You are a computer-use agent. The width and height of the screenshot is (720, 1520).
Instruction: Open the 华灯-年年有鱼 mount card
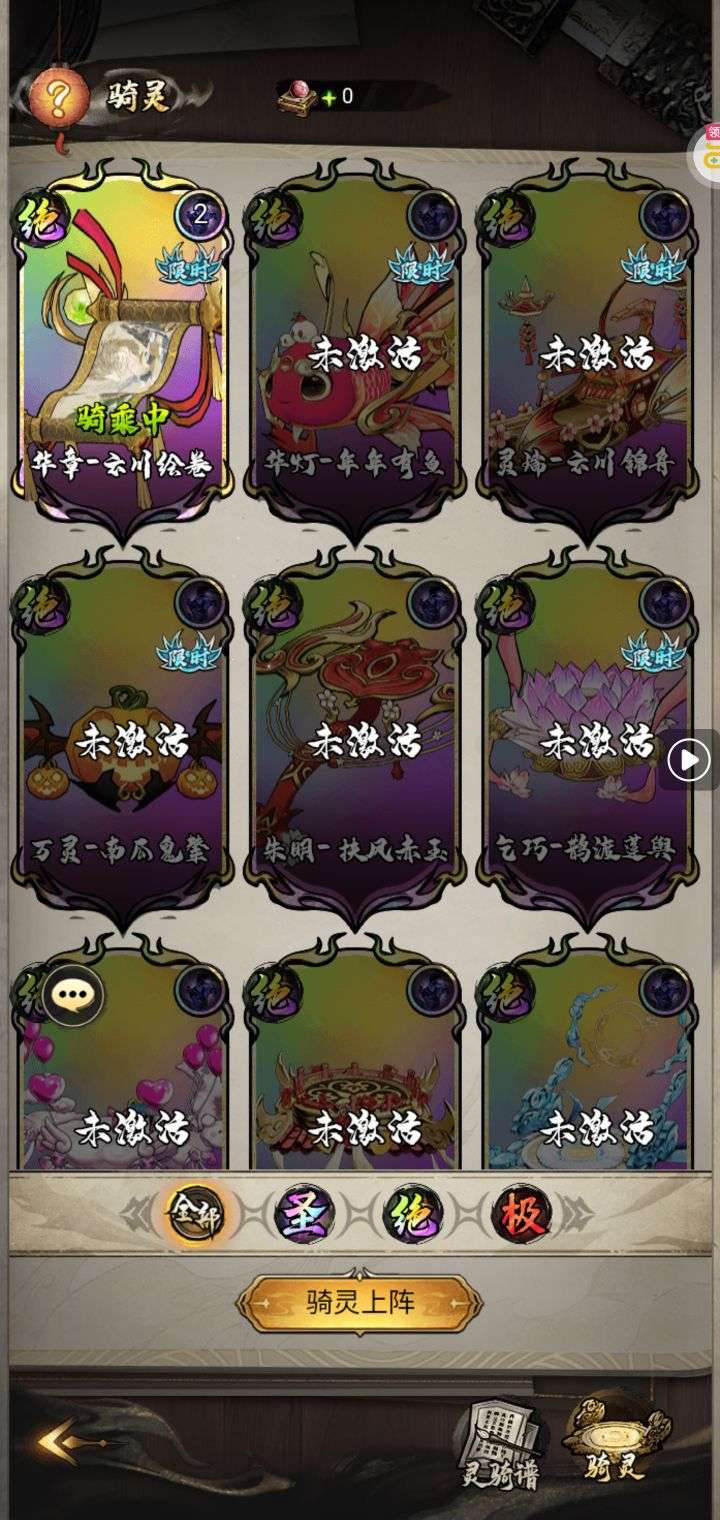355,340
